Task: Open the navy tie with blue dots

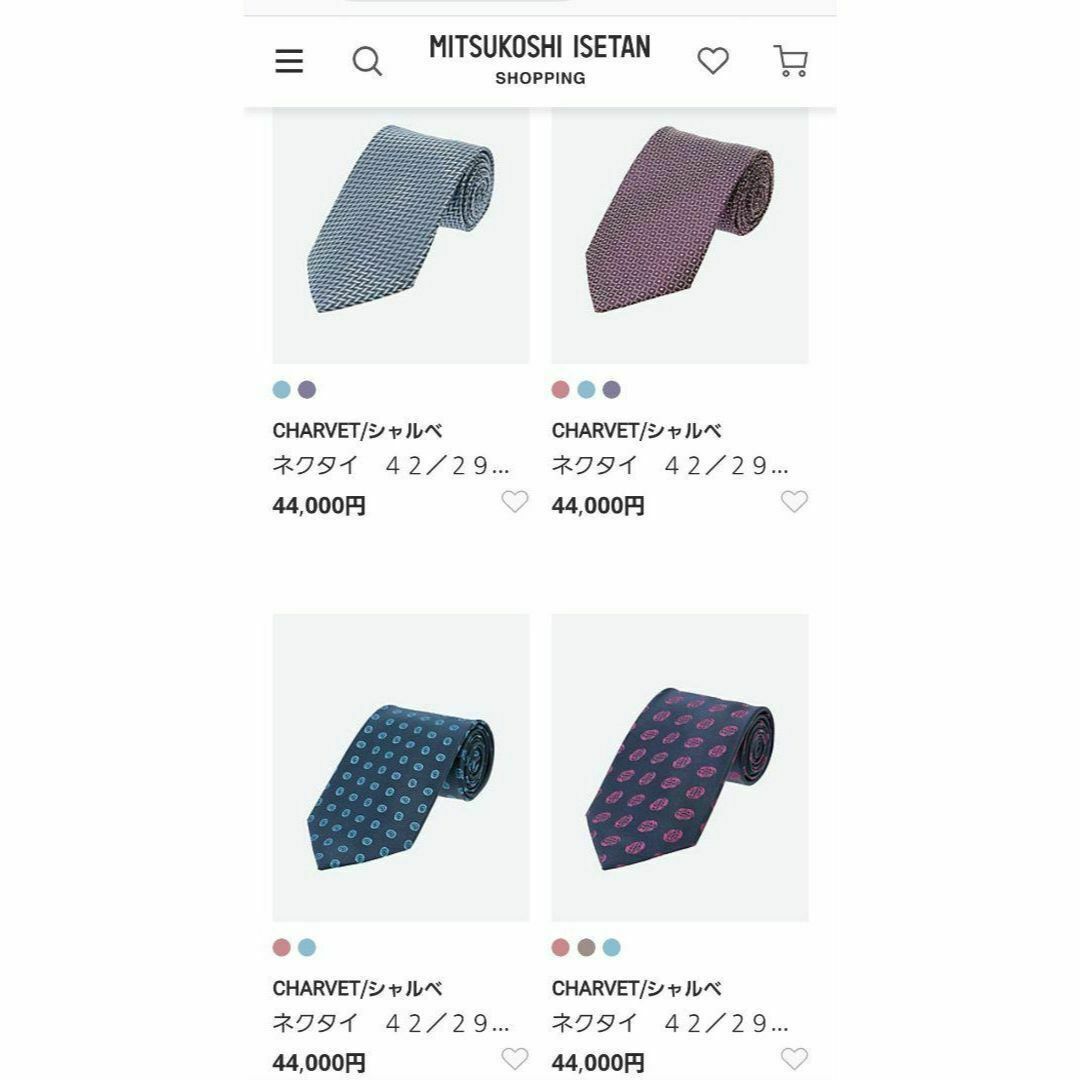Action: 400,785
